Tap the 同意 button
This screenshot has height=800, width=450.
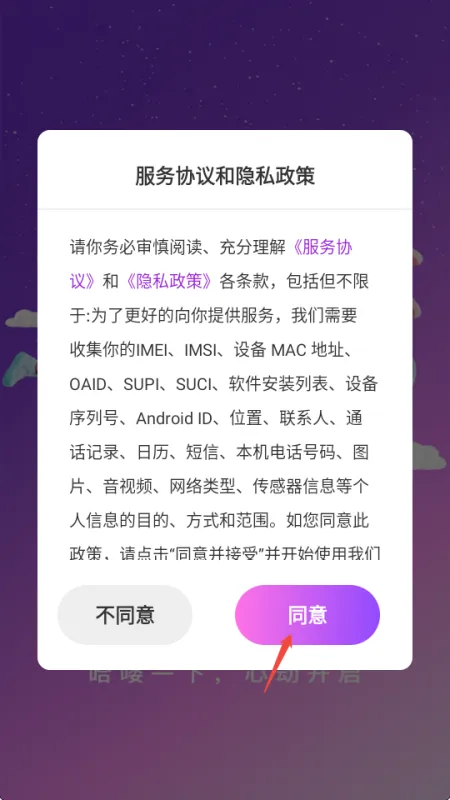307,615
